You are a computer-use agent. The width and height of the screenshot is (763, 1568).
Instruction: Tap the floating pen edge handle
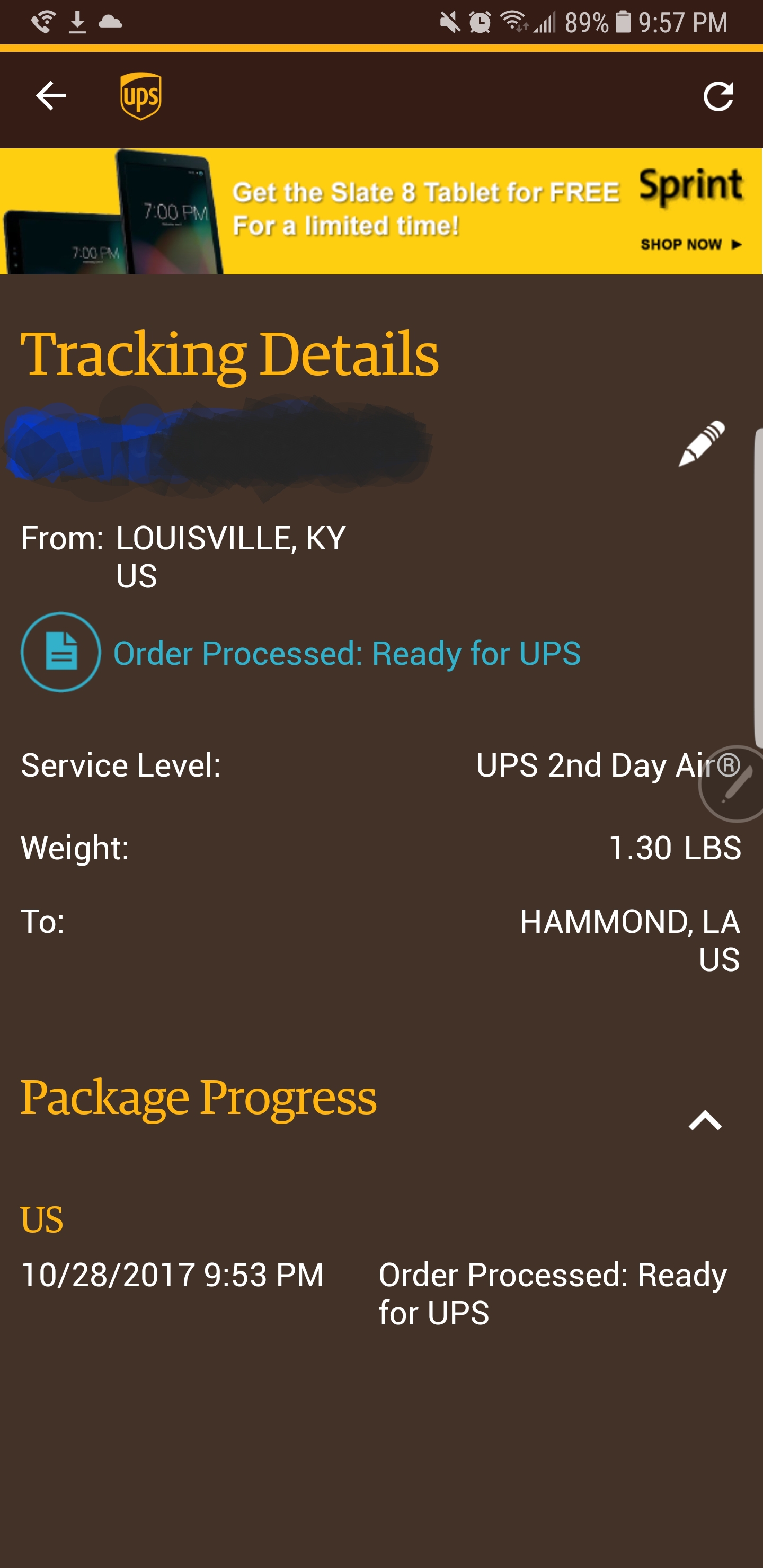tap(735, 784)
